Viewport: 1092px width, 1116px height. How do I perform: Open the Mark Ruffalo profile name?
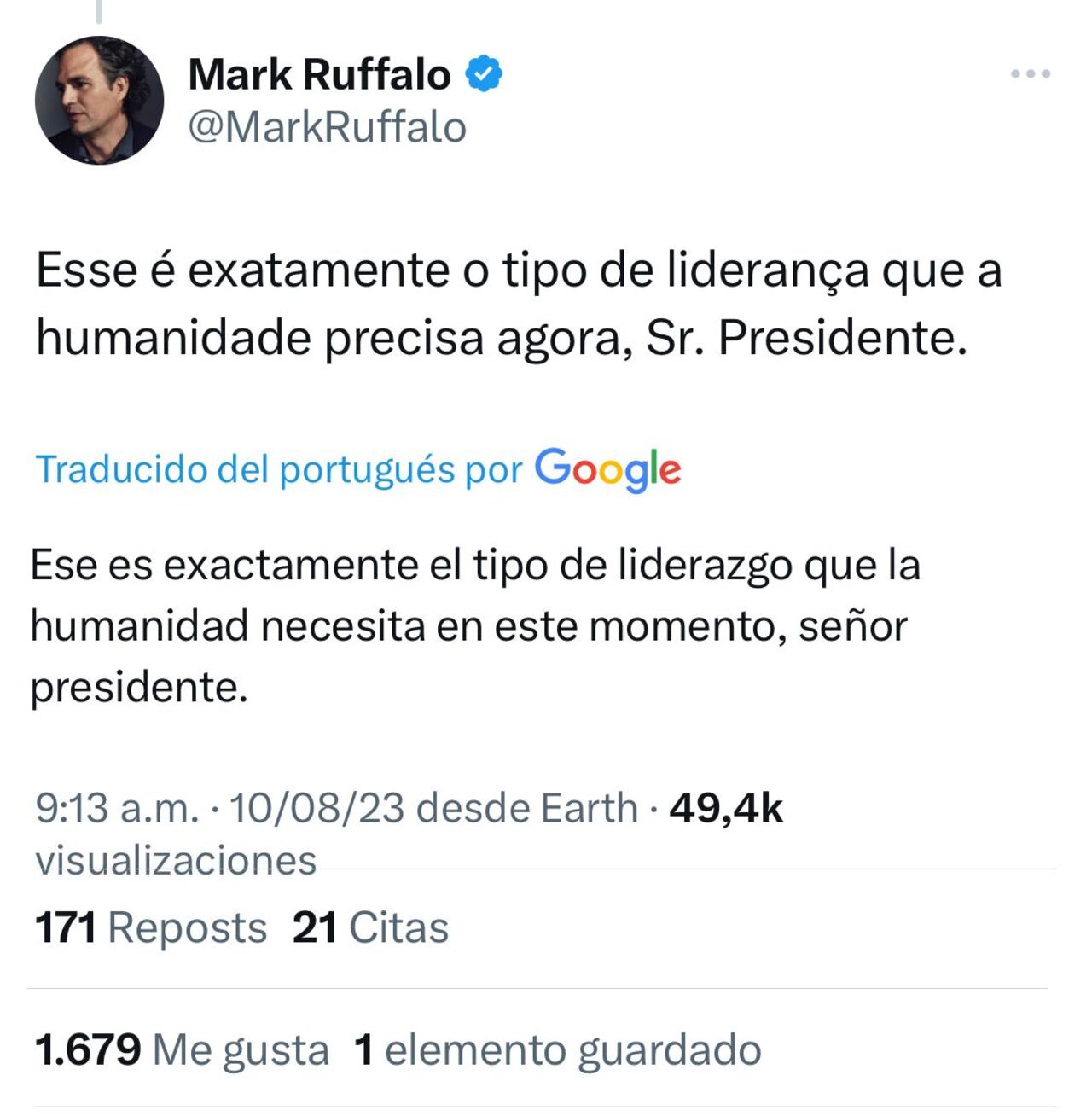[319, 74]
